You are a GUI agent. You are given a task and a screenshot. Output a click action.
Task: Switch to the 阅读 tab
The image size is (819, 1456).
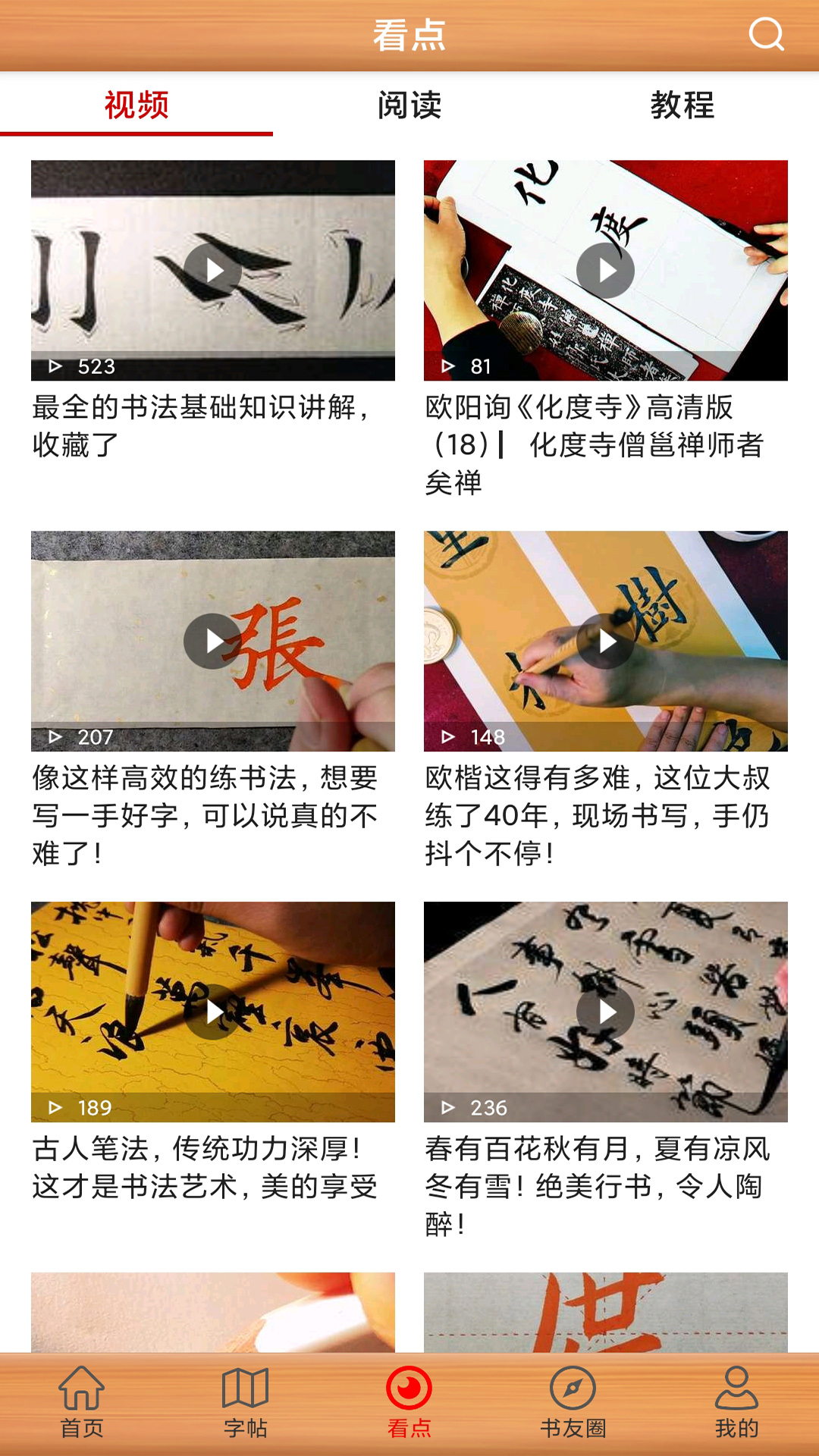409,105
